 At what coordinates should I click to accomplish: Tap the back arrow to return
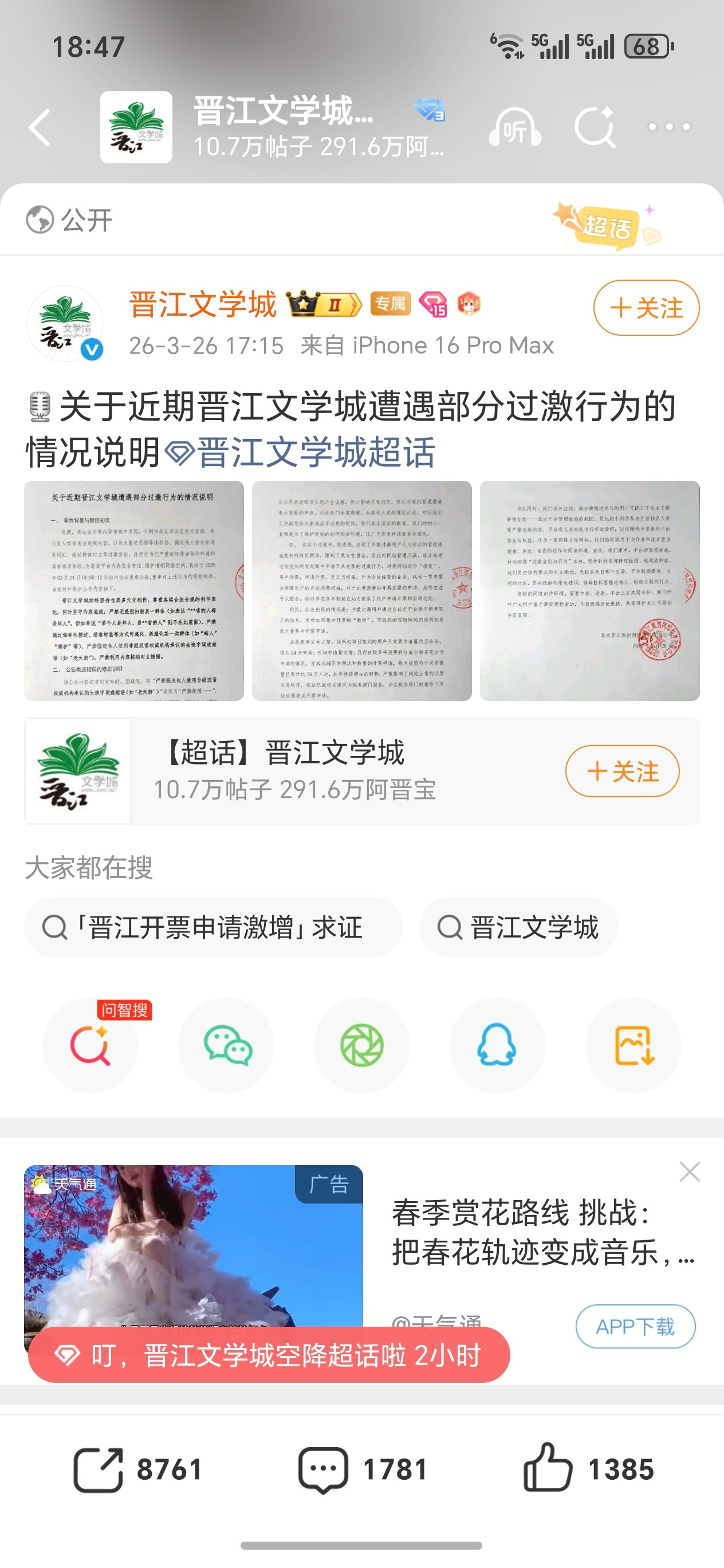coord(38,127)
